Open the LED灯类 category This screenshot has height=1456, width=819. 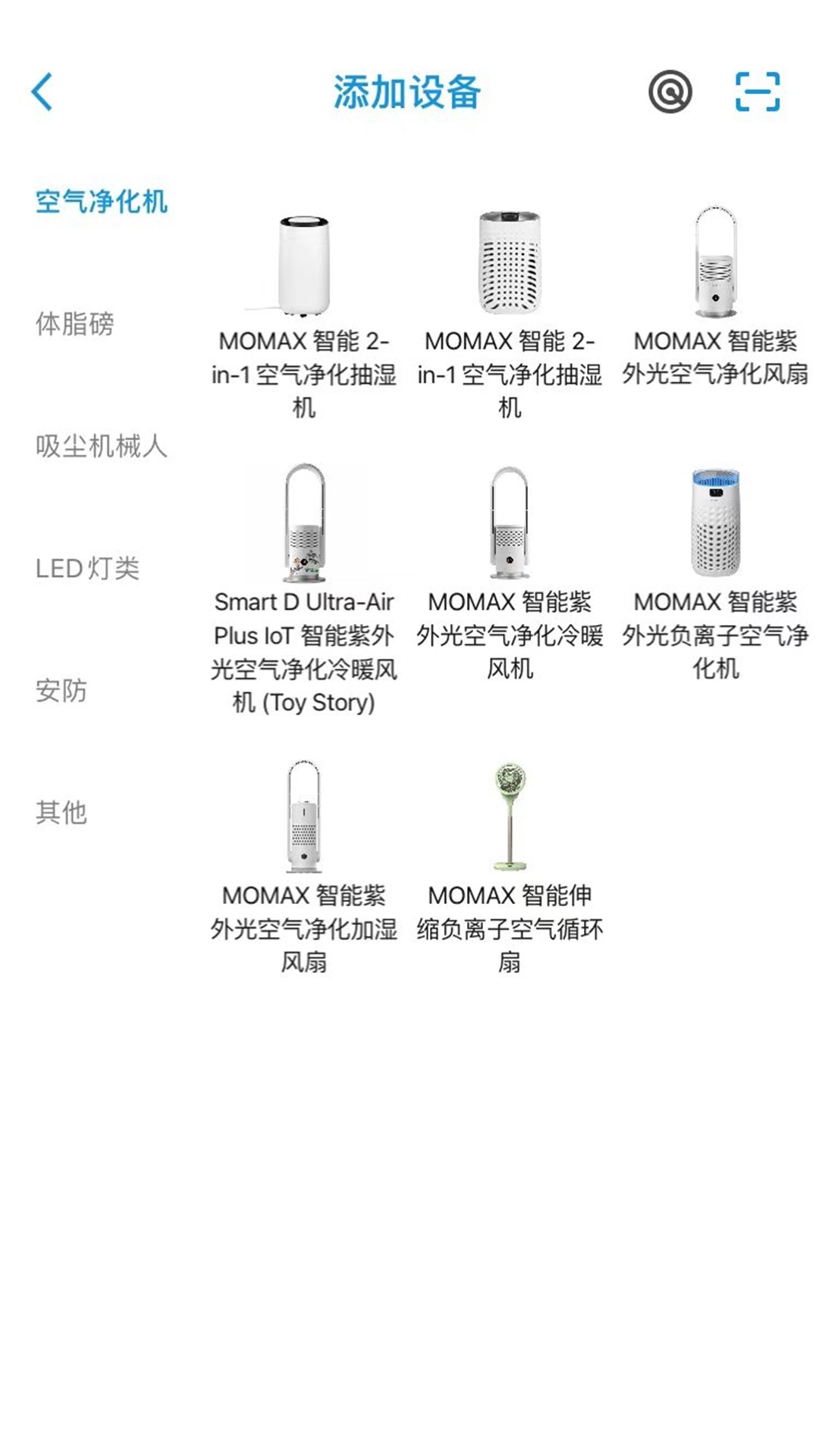87,568
